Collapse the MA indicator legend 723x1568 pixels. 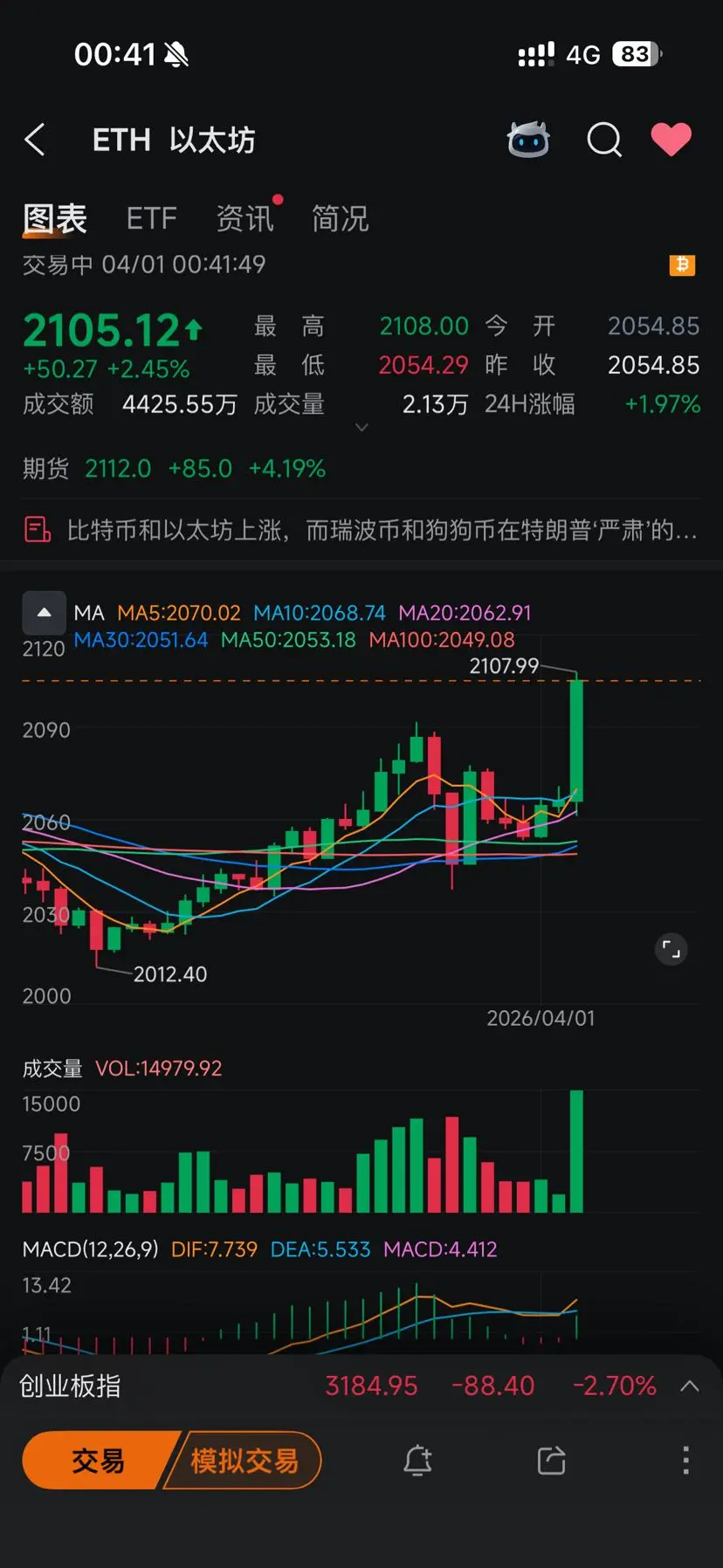pyautogui.click(x=44, y=613)
